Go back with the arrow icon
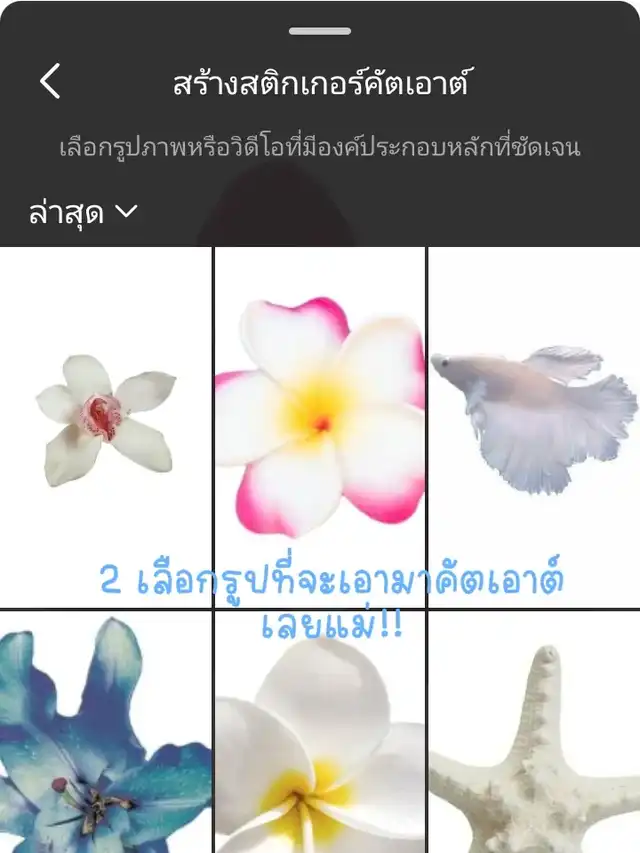Screen dimensions: 640x853 pos(50,81)
